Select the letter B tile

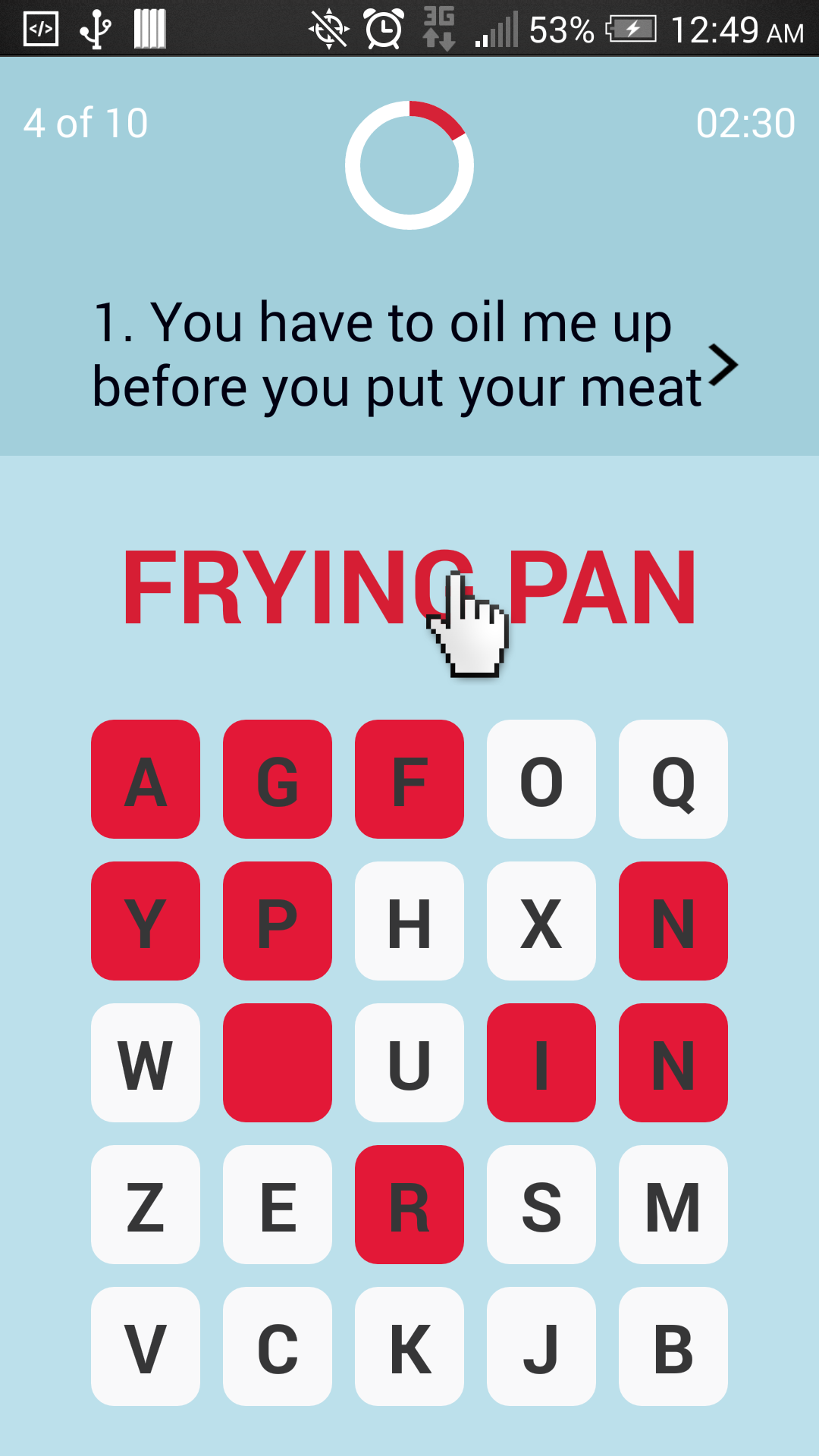pos(672,1346)
